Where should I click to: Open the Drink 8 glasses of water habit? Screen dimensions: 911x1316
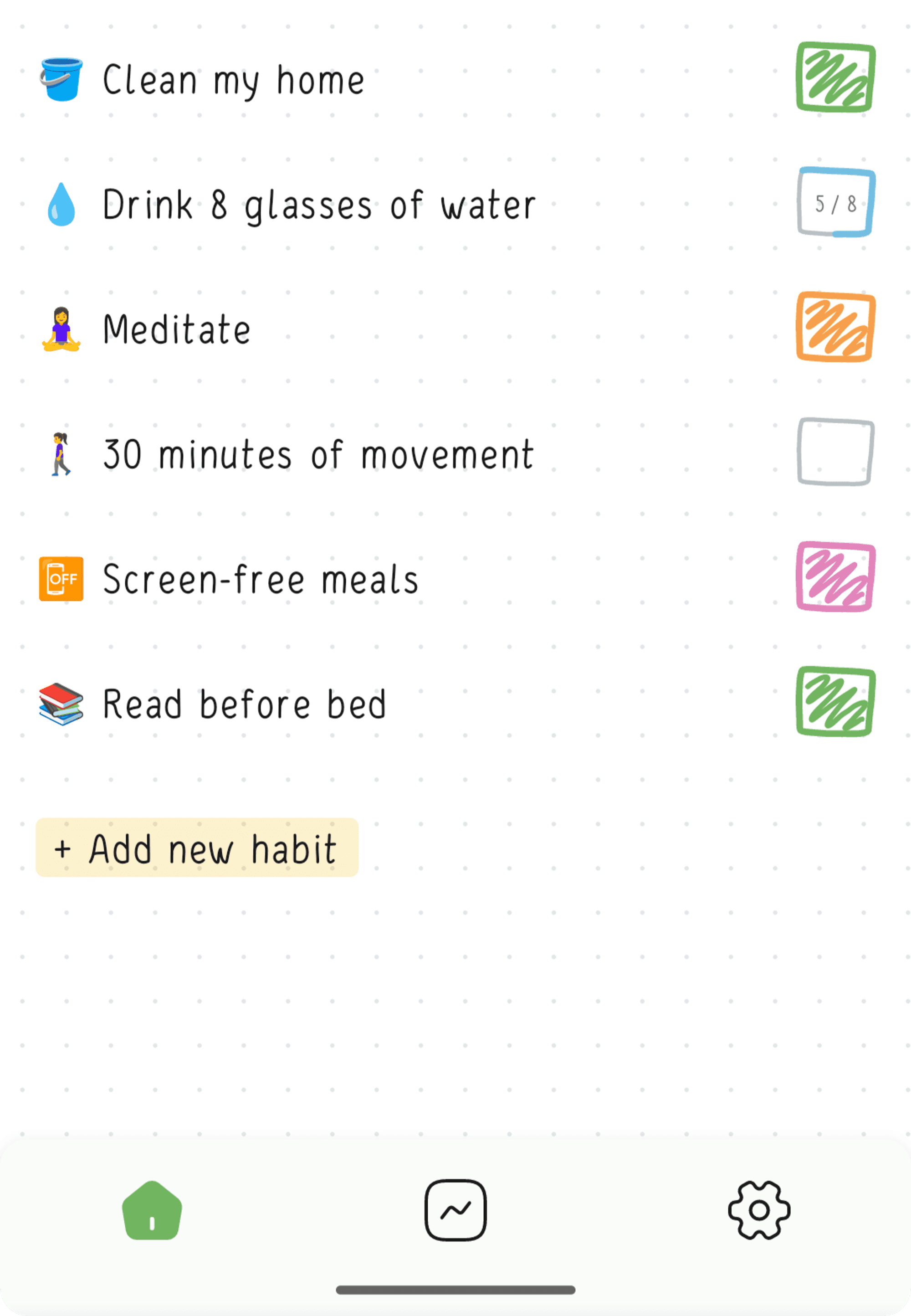click(x=318, y=205)
